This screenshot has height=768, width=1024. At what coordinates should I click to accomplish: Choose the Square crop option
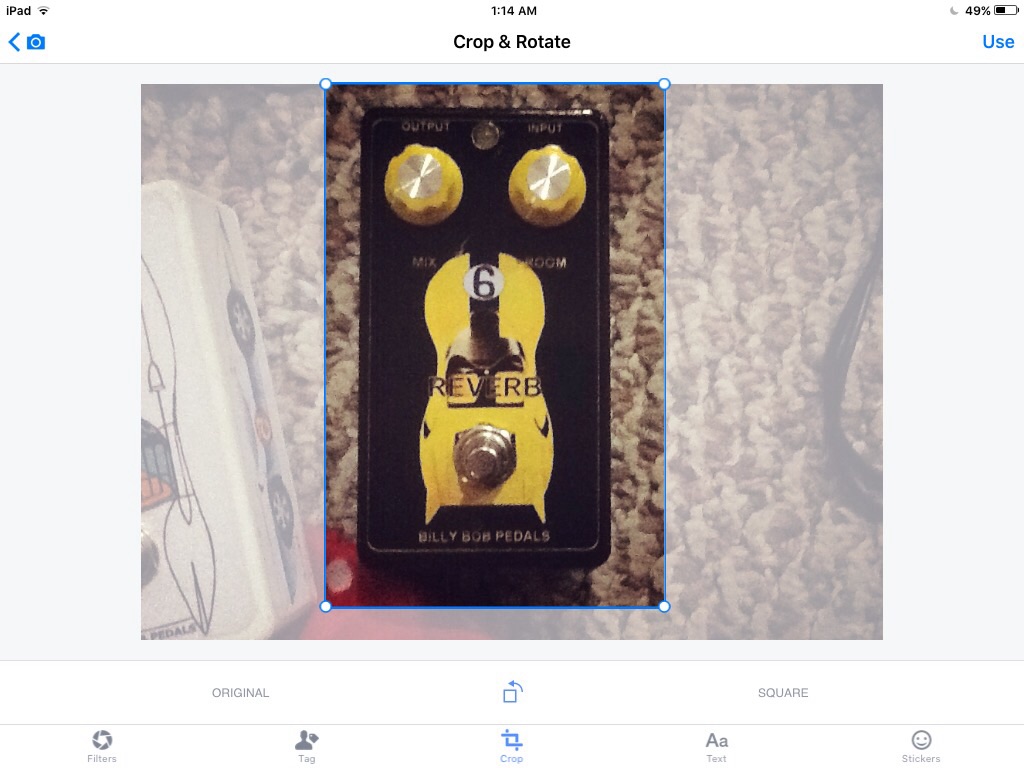pos(783,693)
